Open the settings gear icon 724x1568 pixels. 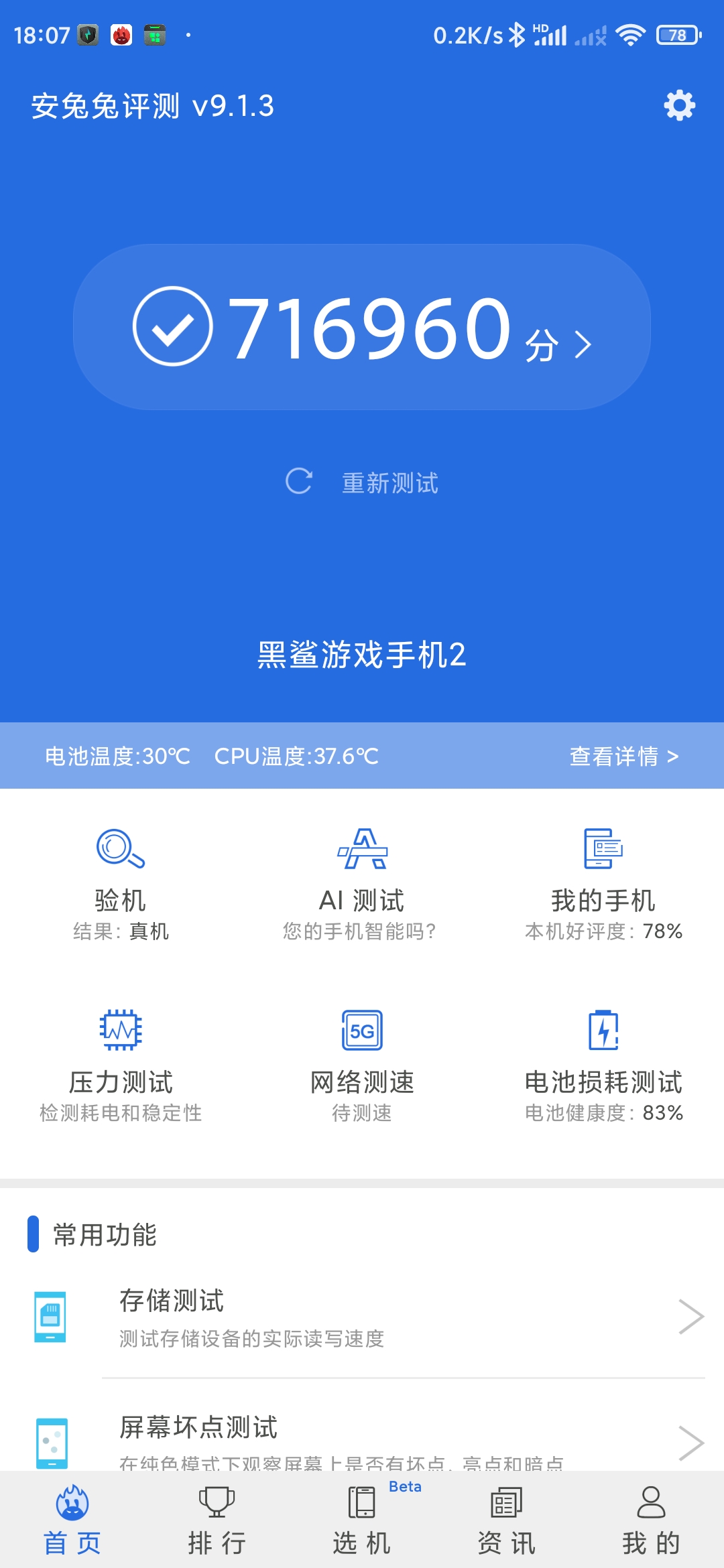click(x=679, y=105)
